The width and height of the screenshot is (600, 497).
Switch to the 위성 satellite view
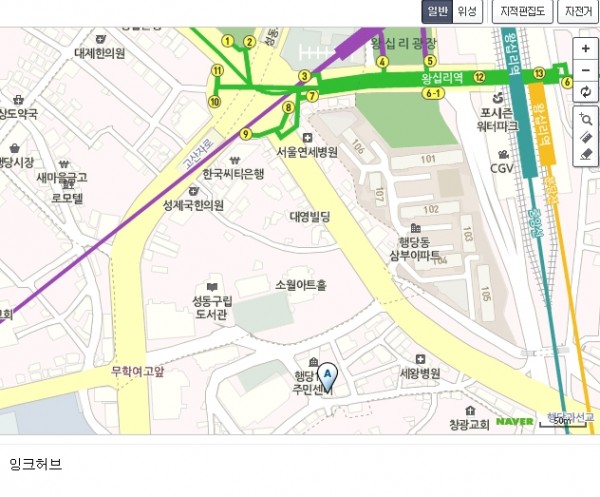pyautogui.click(x=466, y=11)
